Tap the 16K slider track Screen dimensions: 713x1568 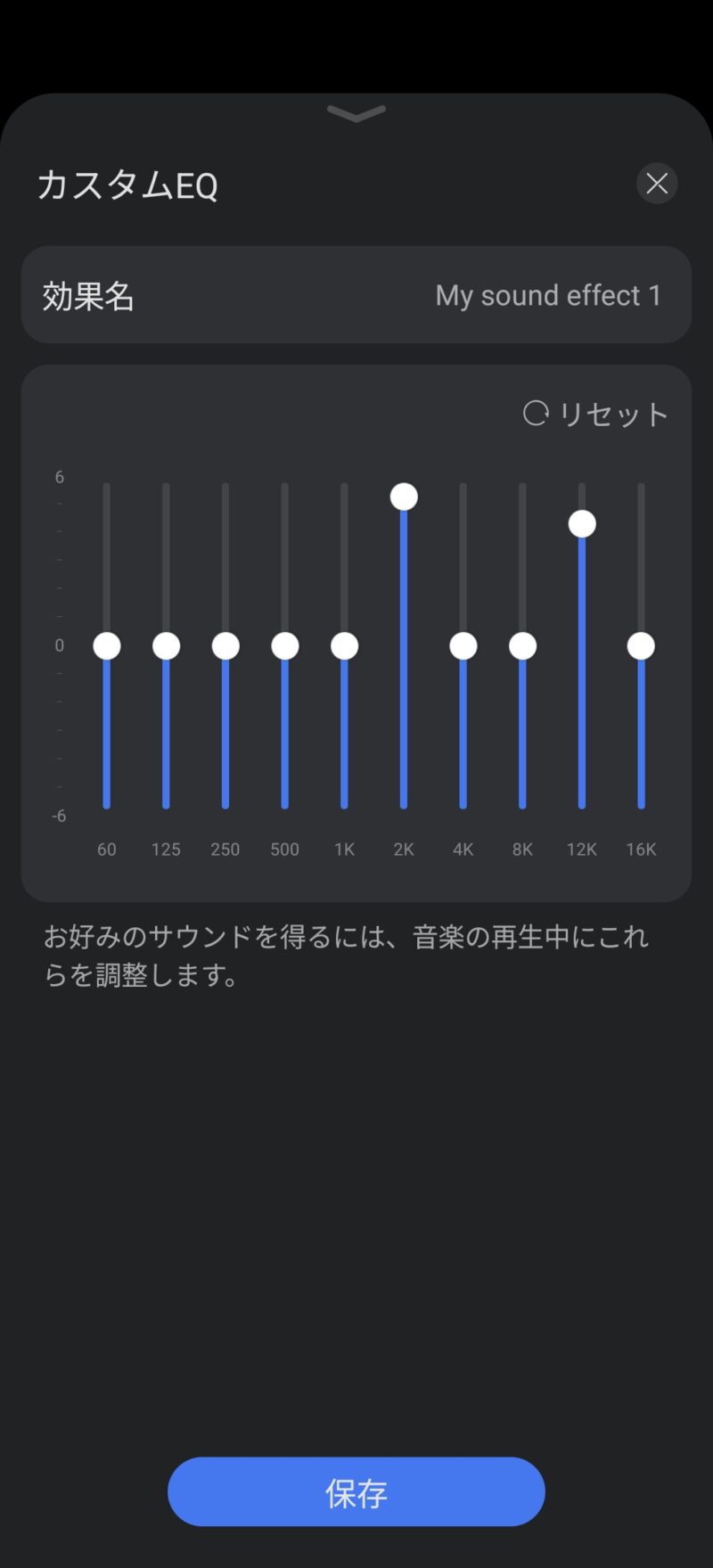(x=641, y=645)
